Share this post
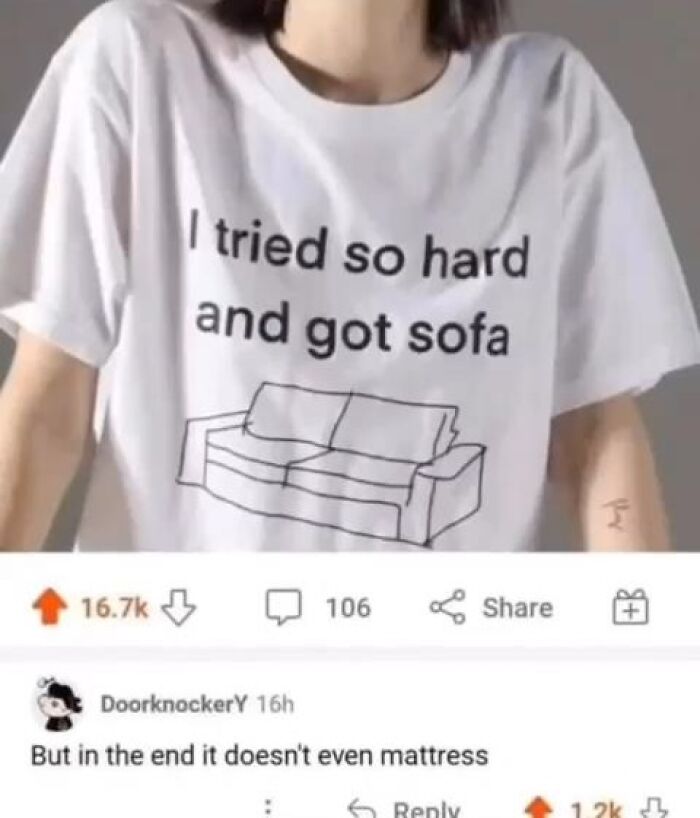This screenshot has width=700, height=818. (491, 607)
